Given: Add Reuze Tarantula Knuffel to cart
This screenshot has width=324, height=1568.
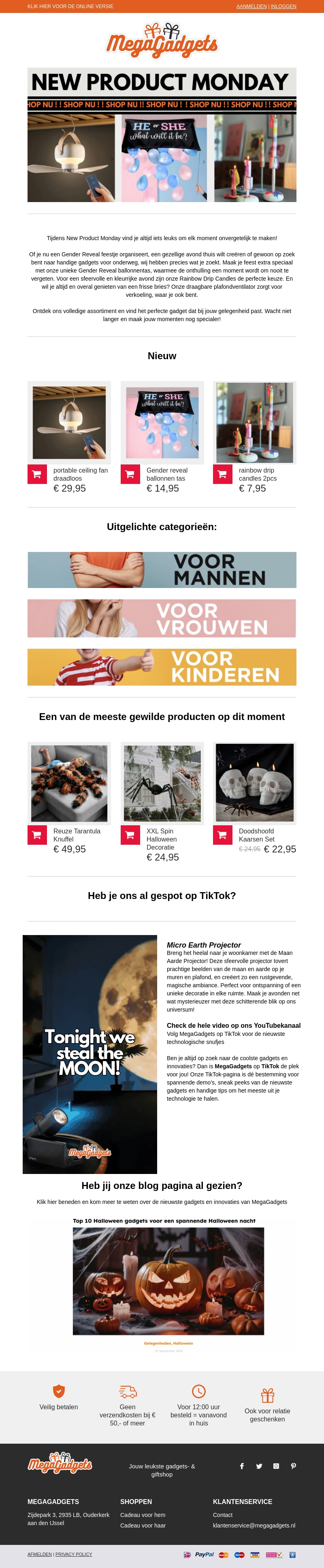Looking at the screenshot, I should (x=37, y=835).
